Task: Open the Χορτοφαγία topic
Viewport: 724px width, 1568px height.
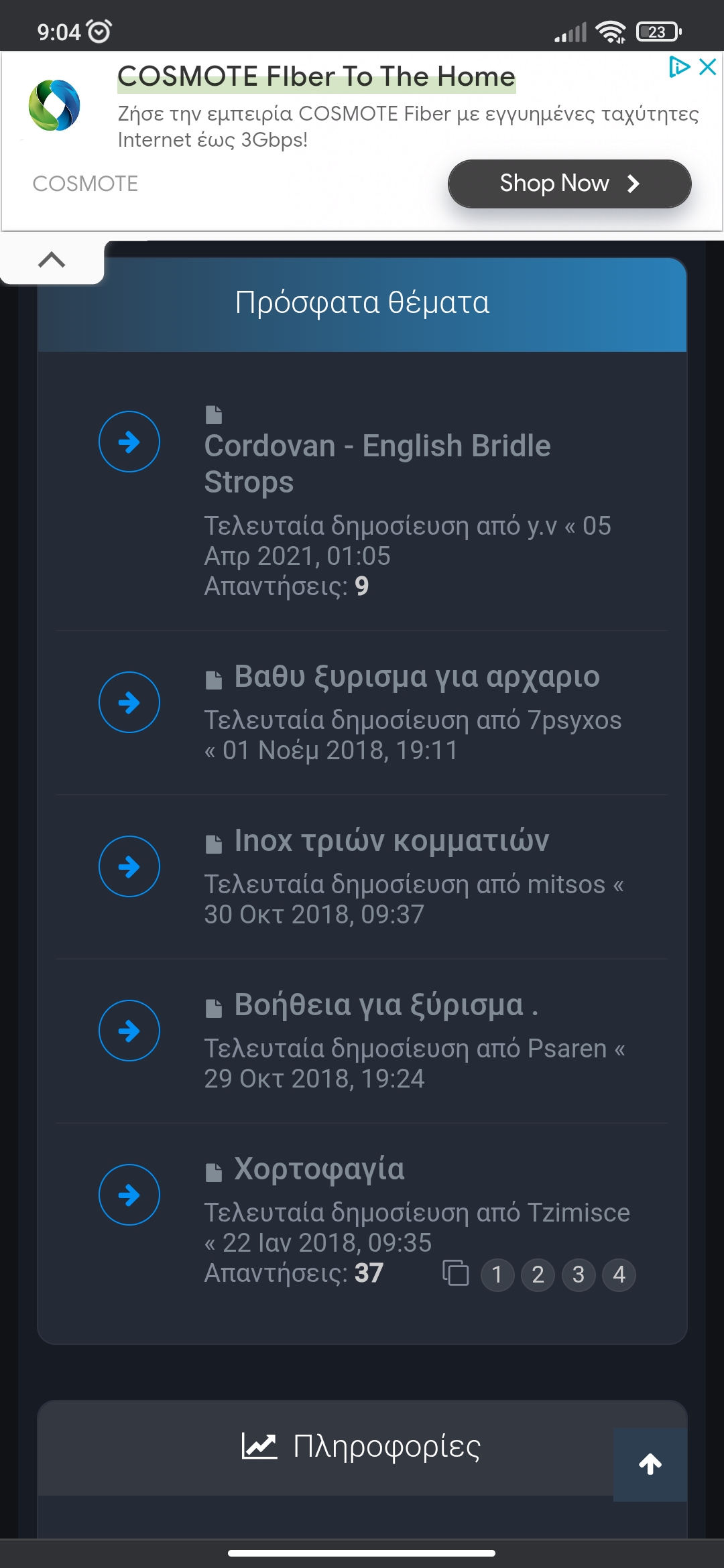Action: click(x=319, y=1169)
